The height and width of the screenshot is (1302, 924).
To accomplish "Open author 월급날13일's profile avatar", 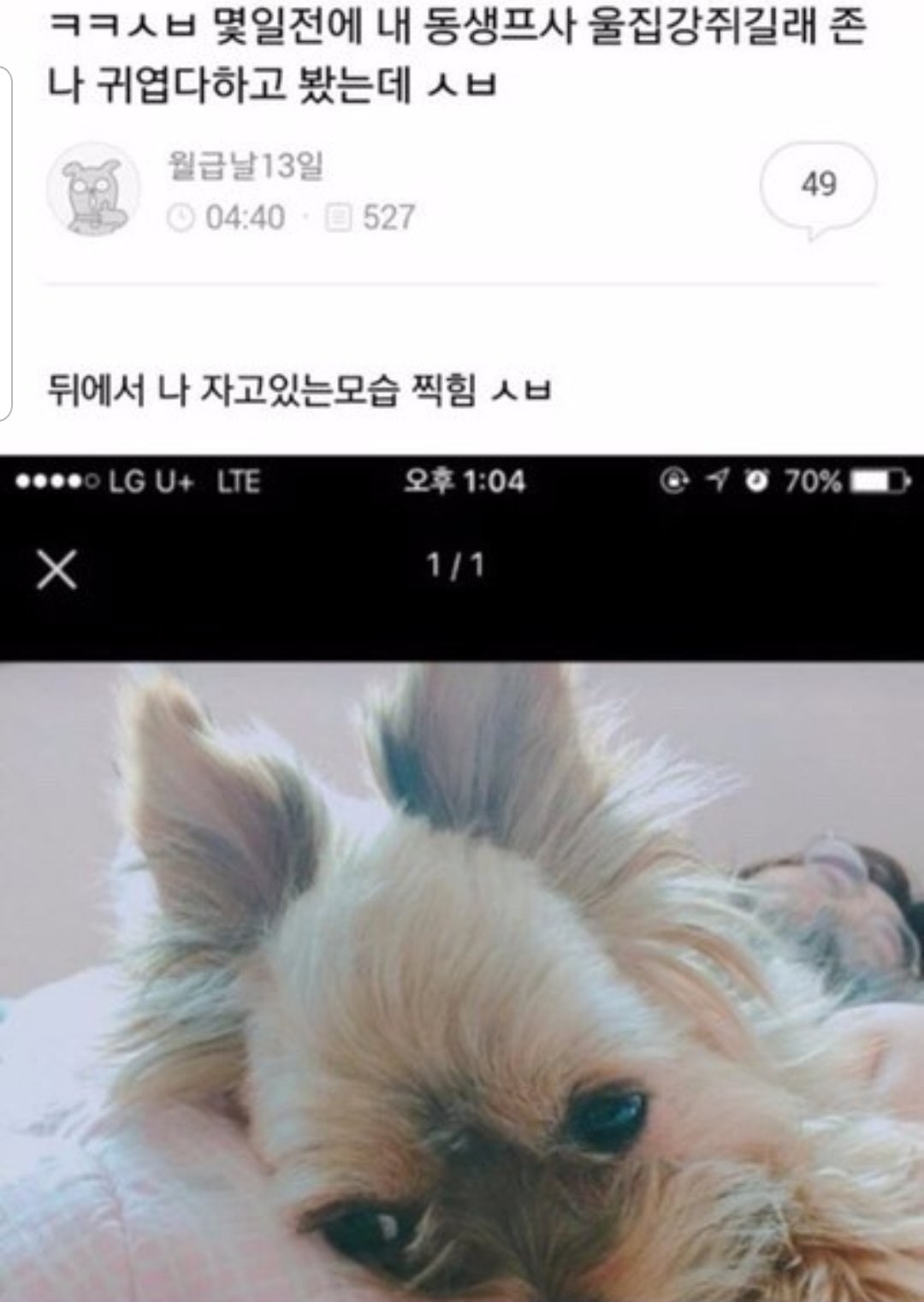I will click(x=92, y=190).
